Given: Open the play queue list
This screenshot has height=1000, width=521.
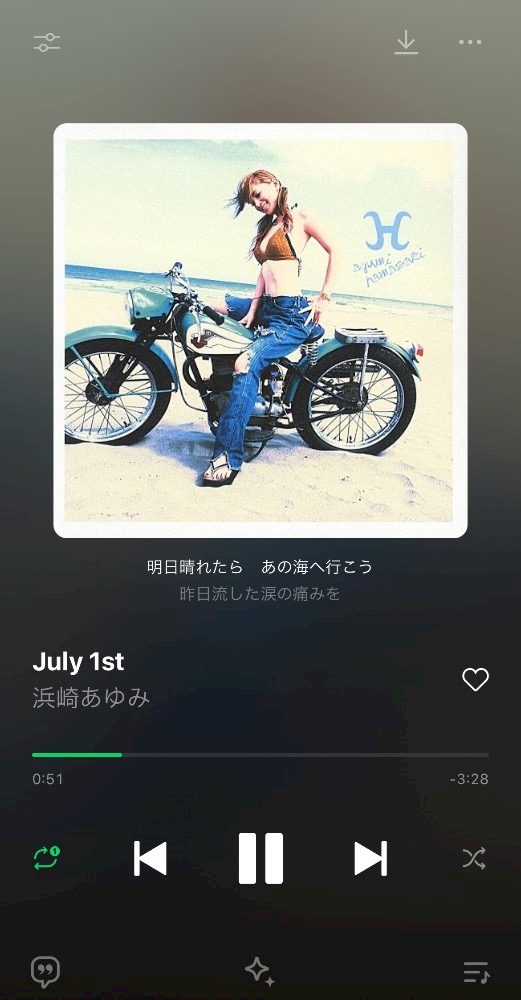Looking at the screenshot, I should tap(476, 972).
